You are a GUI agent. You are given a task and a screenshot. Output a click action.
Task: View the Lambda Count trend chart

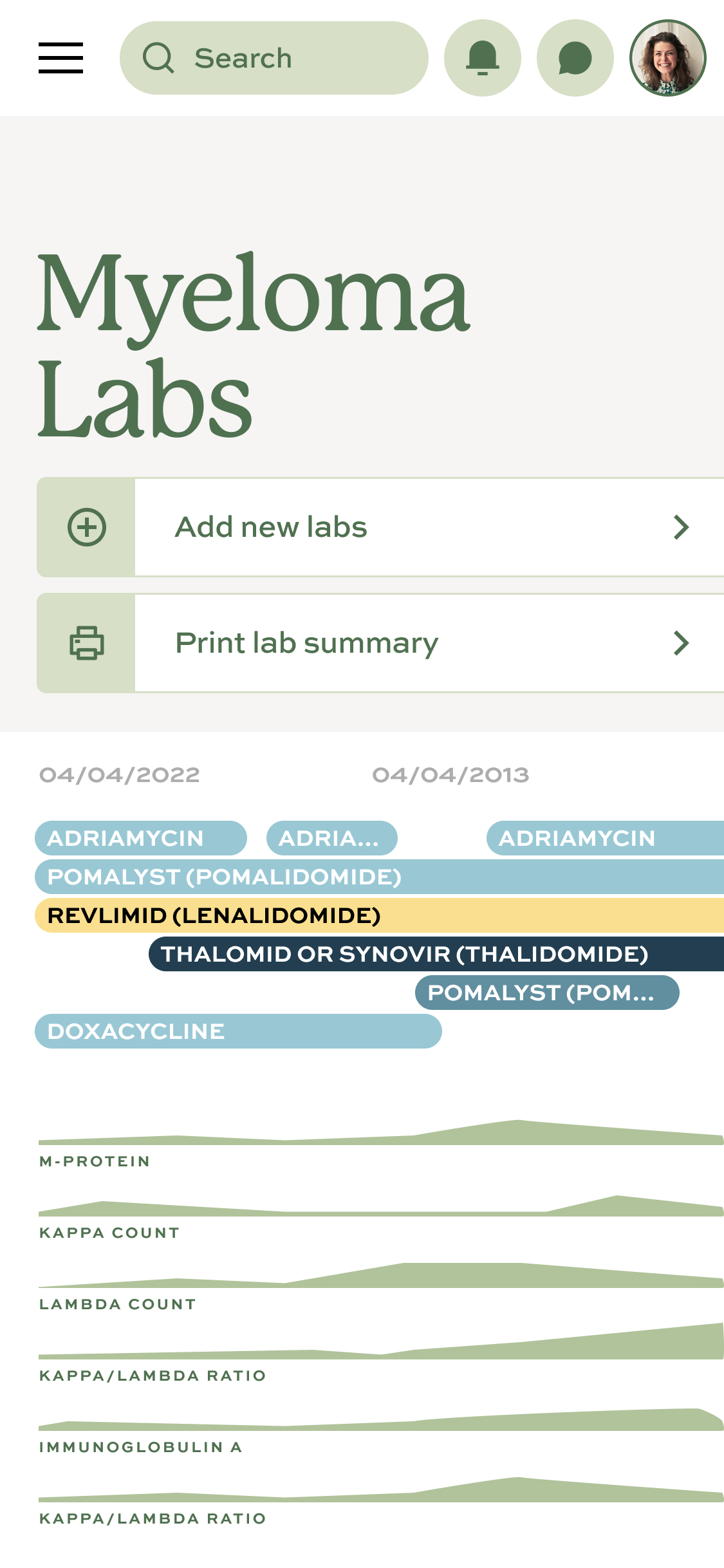click(x=380, y=1280)
